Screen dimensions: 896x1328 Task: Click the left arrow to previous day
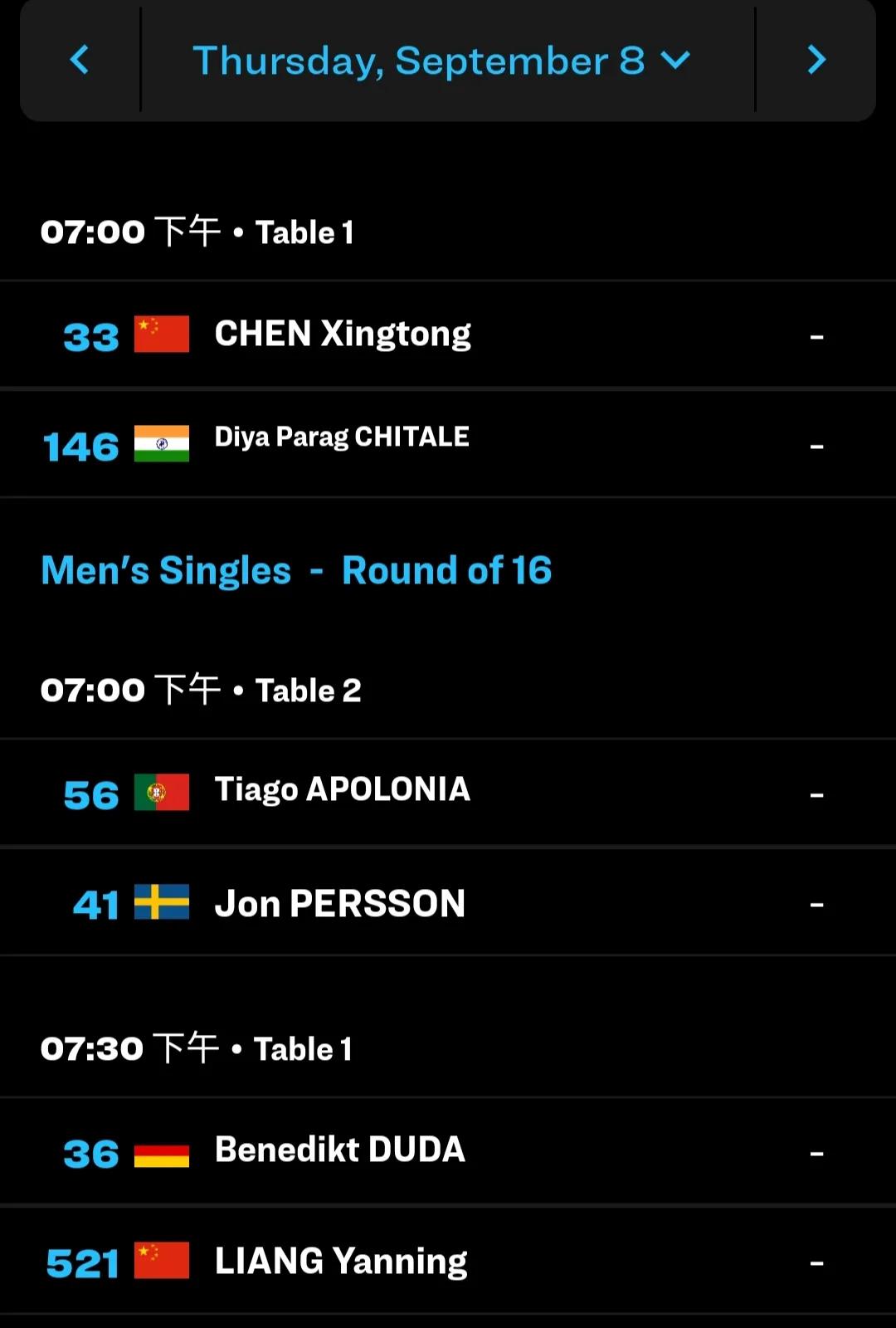tap(80, 60)
